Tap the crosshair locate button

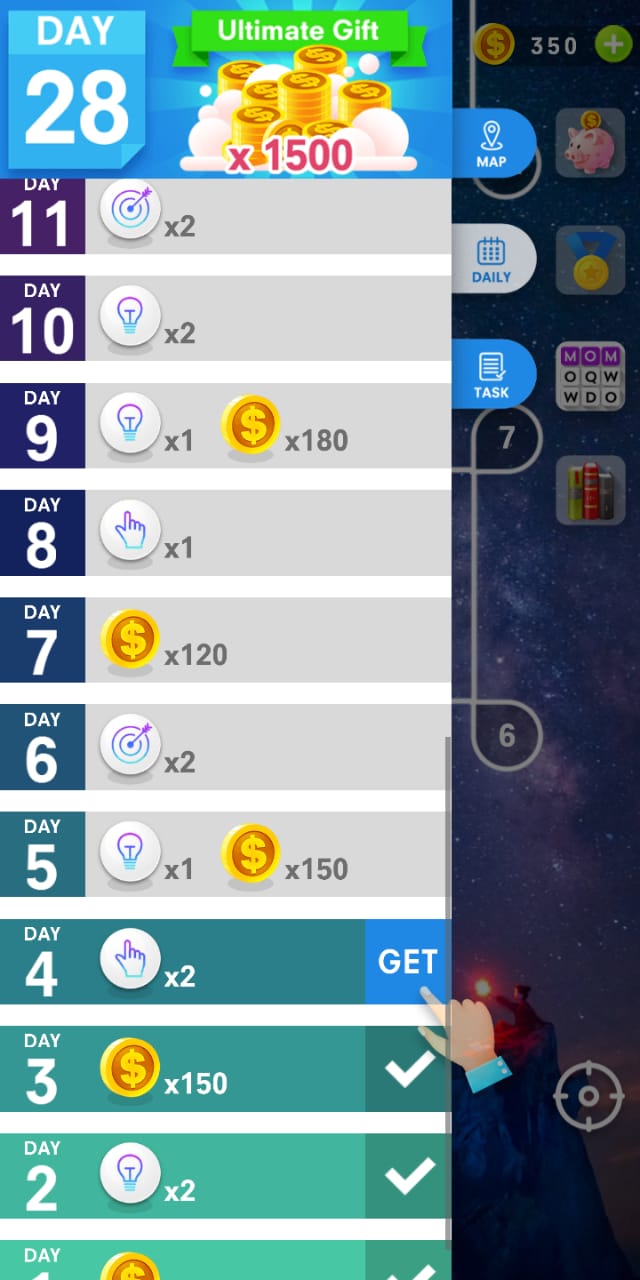pyautogui.click(x=589, y=1097)
